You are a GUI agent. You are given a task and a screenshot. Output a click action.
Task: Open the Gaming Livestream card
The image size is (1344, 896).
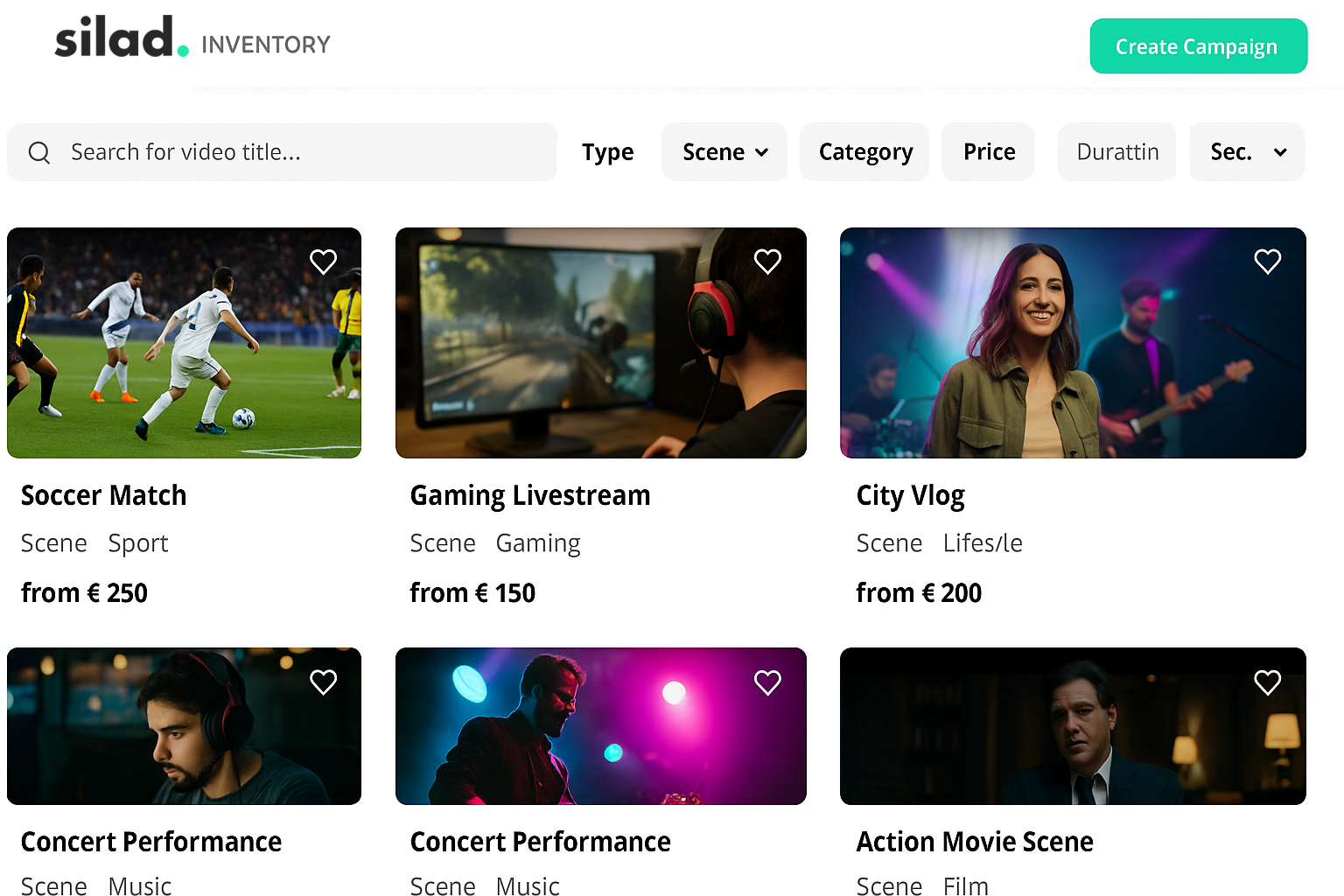point(600,343)
